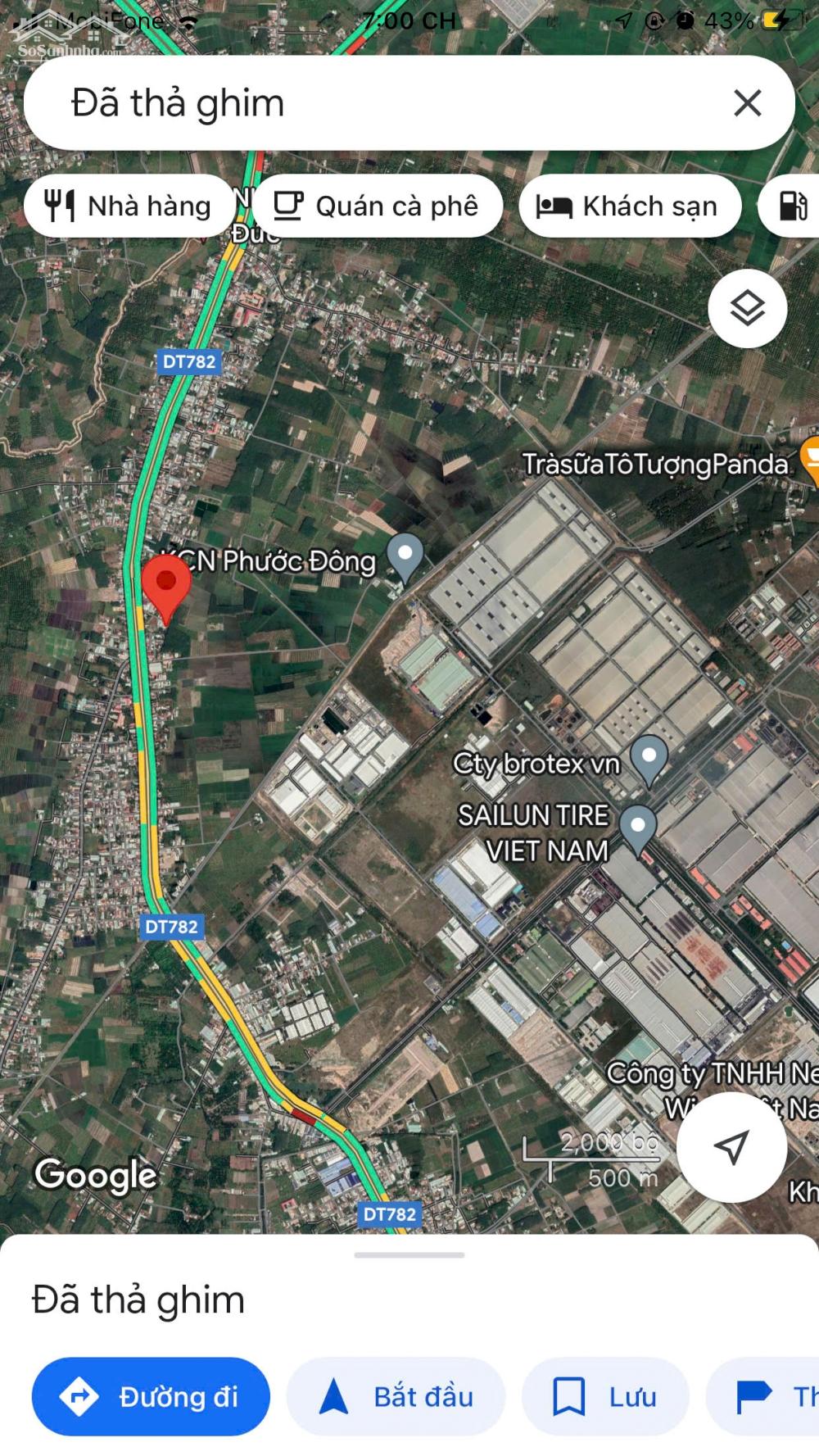The width and height of the screenshot is (819, 1456).
Task: Tap the partially visible flag button
Action: [762, 1397]
